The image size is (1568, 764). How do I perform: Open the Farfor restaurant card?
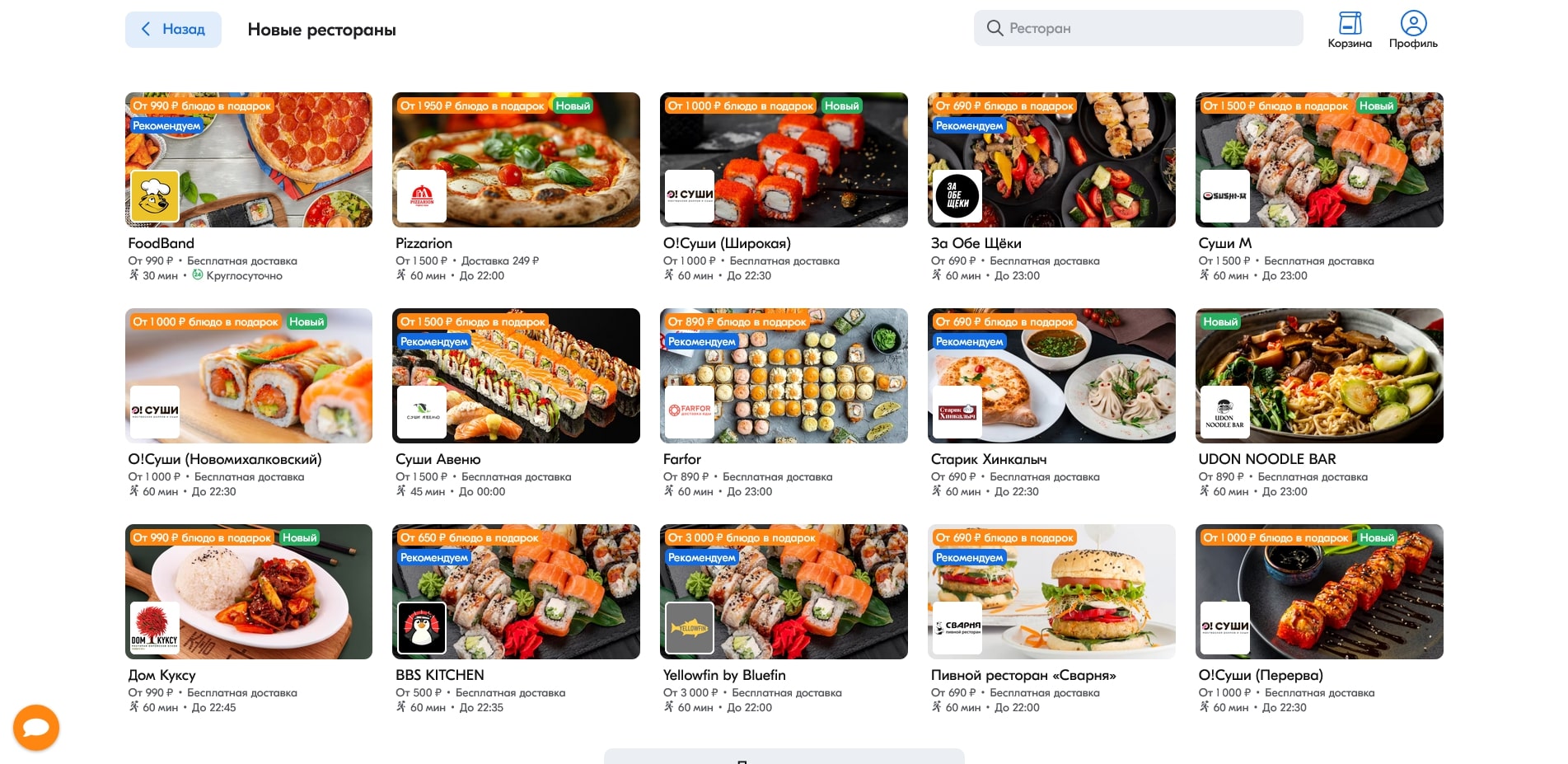783,376
